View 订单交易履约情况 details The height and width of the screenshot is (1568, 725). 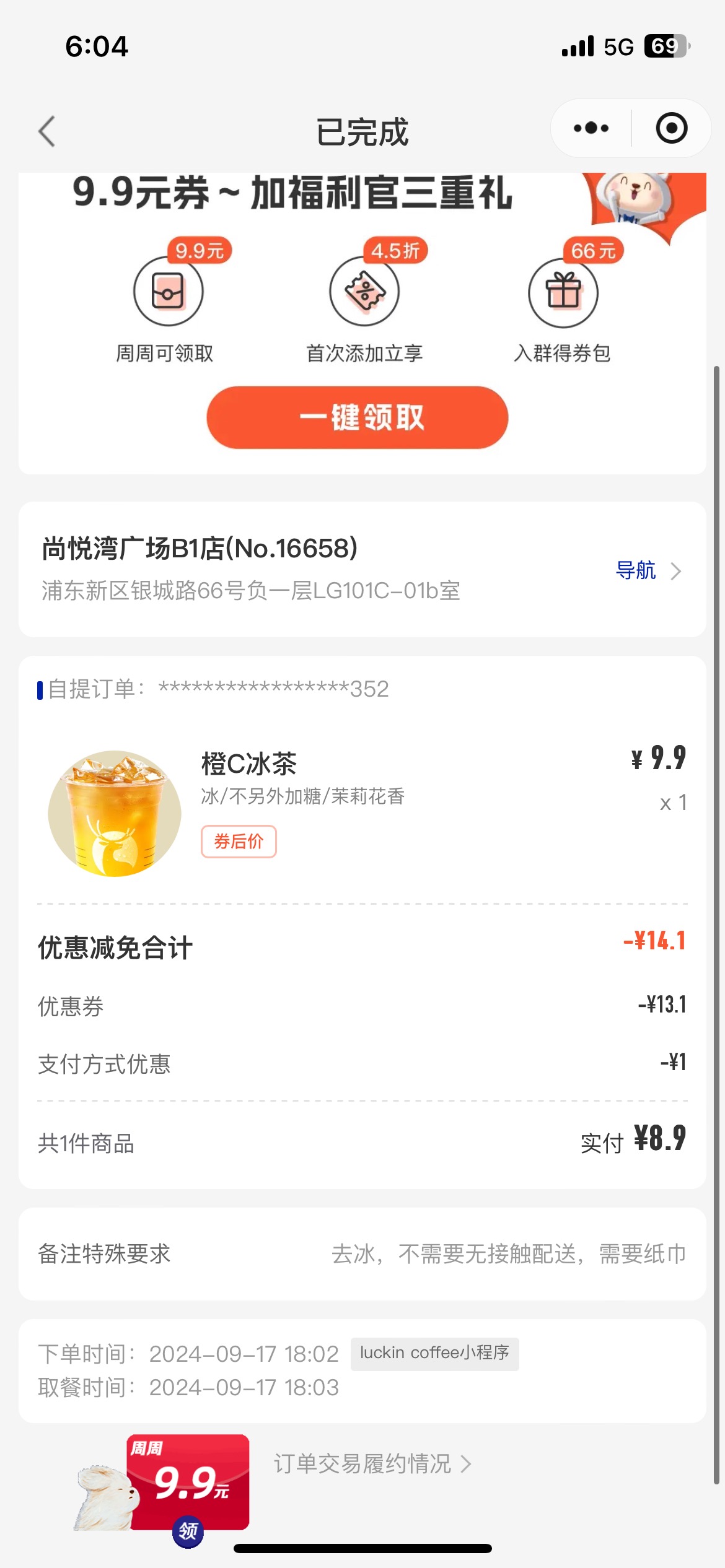tap(372, 1464)
